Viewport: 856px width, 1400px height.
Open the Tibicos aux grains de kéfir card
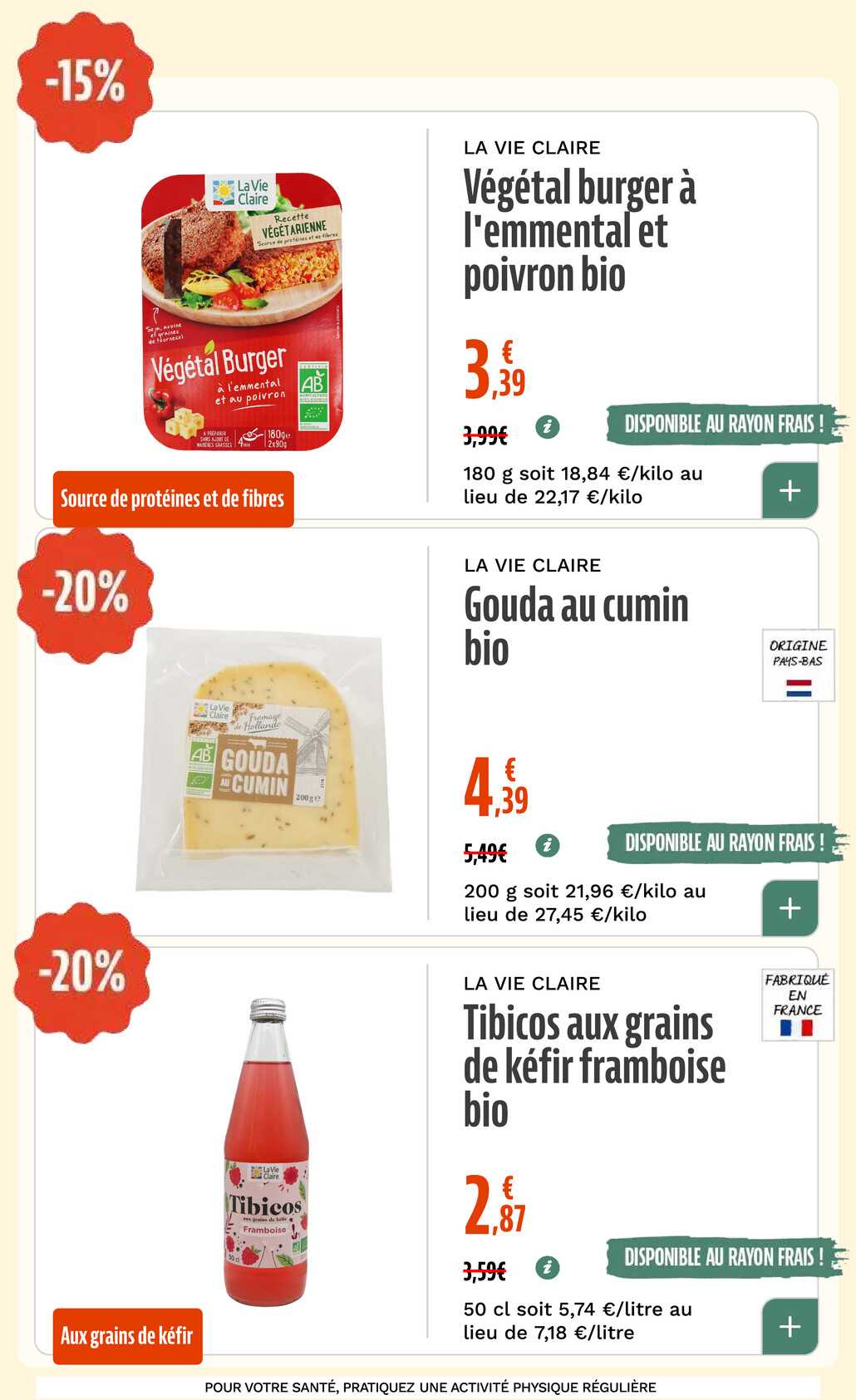[x=593, y=1066]
